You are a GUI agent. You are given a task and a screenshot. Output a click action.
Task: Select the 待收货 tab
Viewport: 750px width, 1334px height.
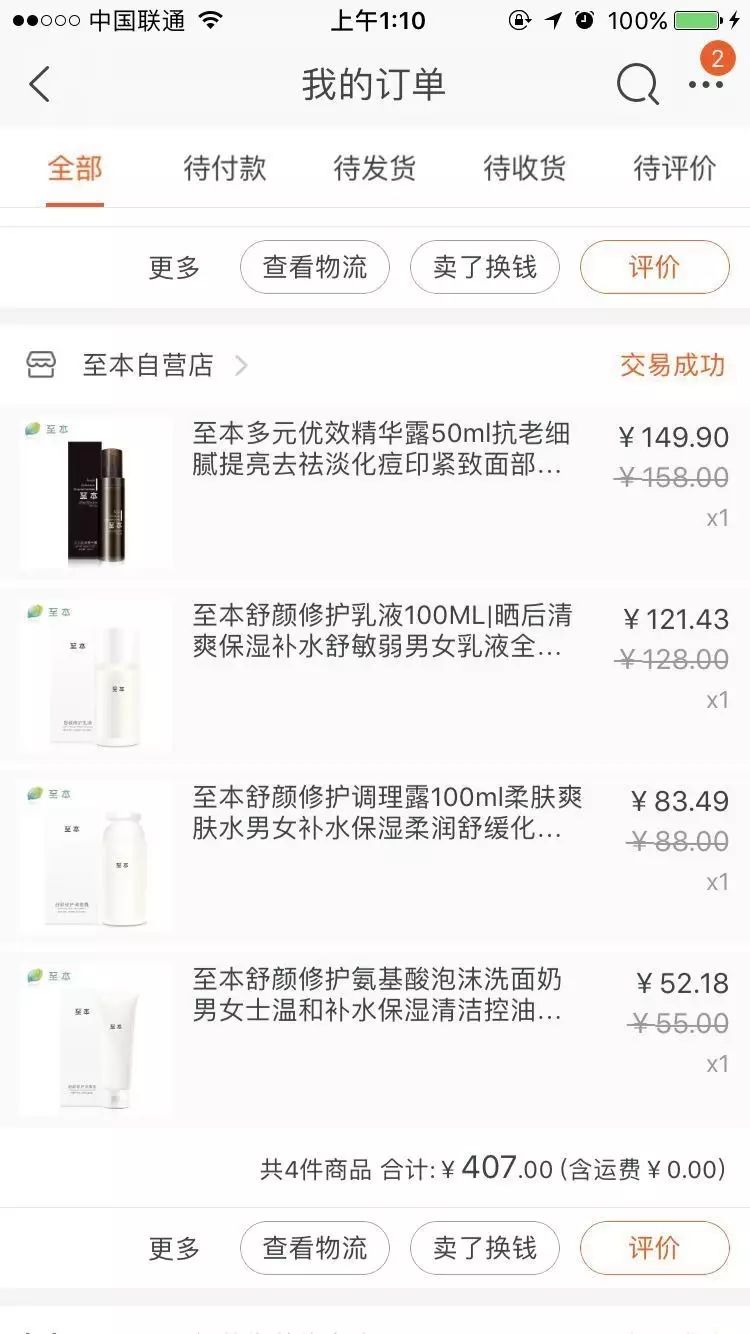click(525, 168)
